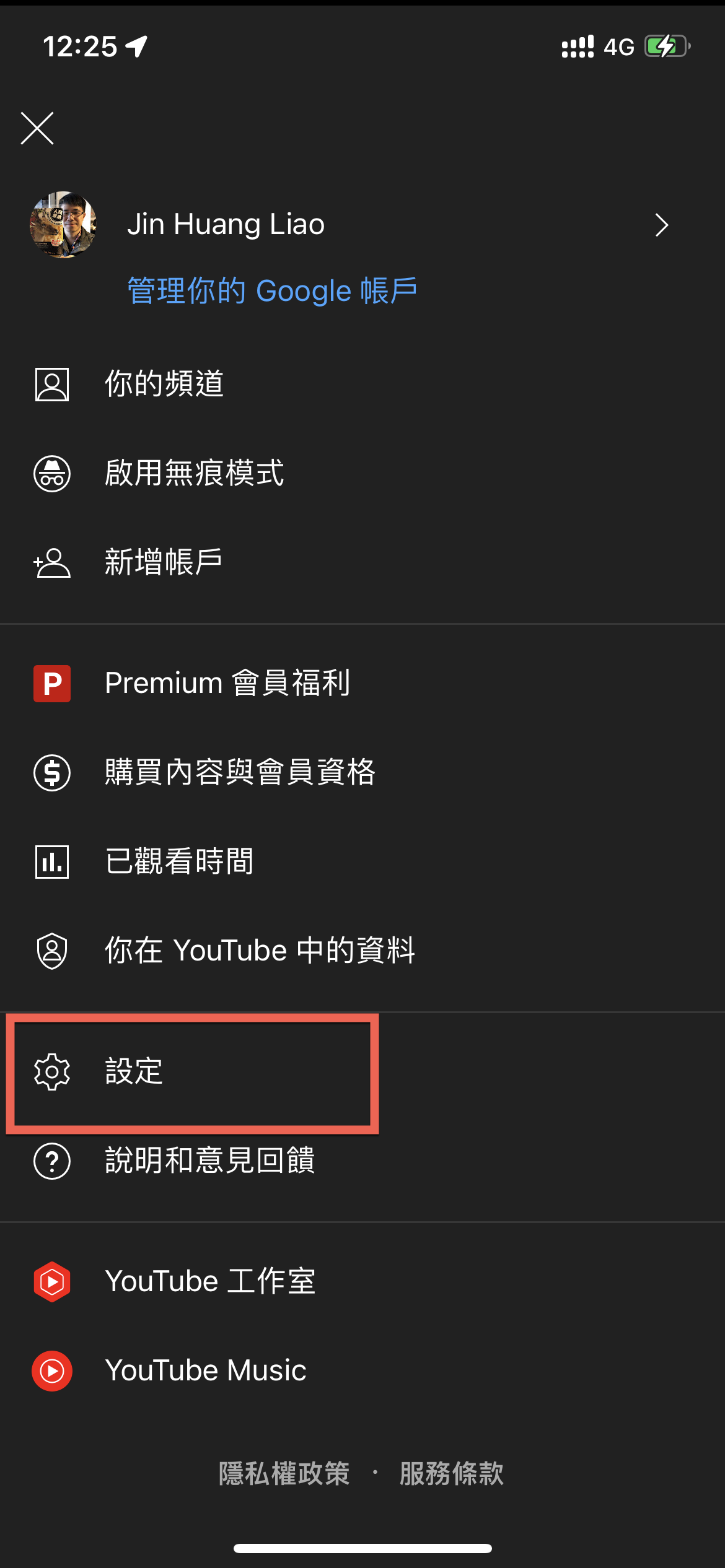Open 隱私權政策 link
Image resolution: width=725 pixels, height=1568 pixels.
point(284,1474)
